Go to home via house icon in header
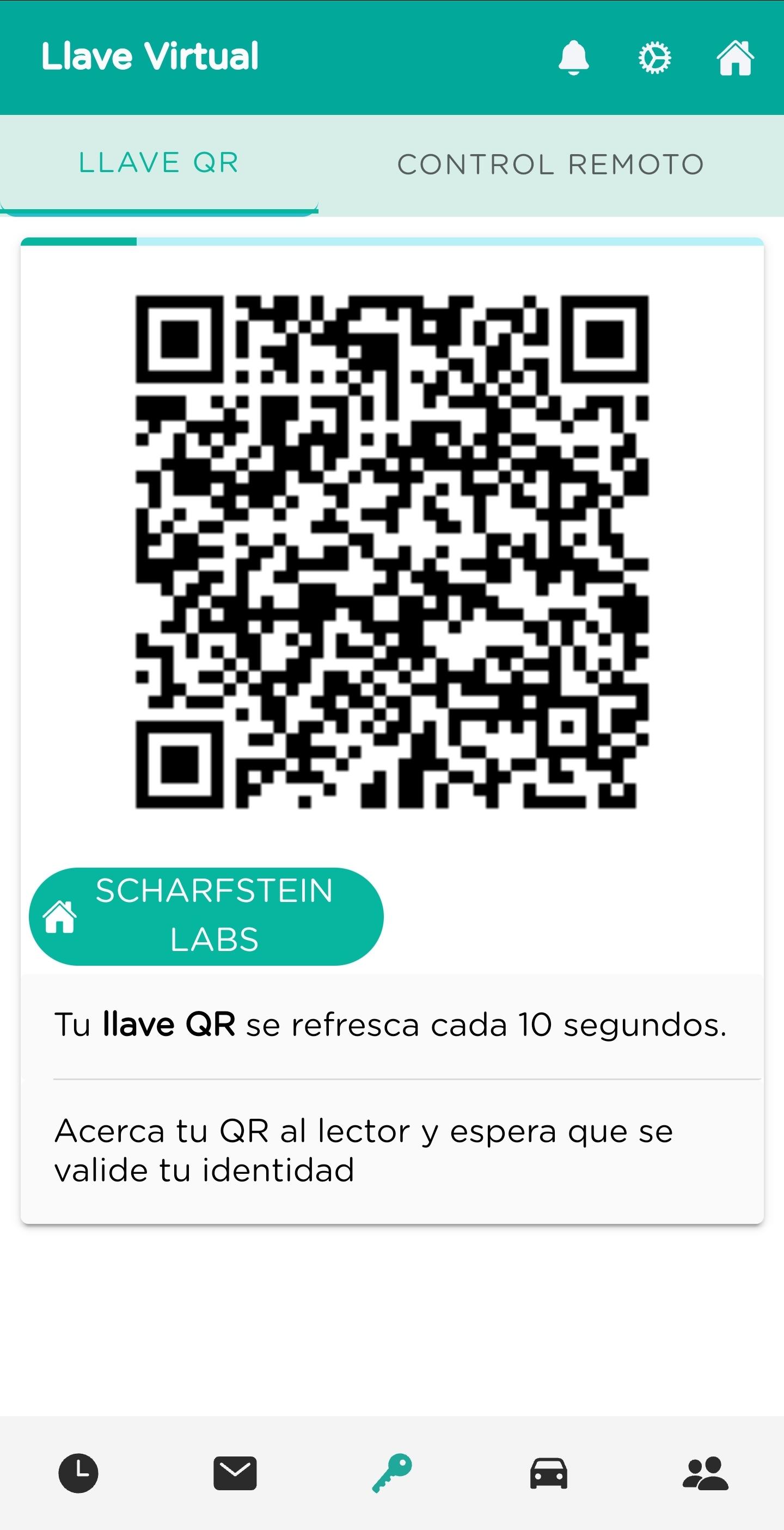Screen dimensions: 784x1530 736,58
